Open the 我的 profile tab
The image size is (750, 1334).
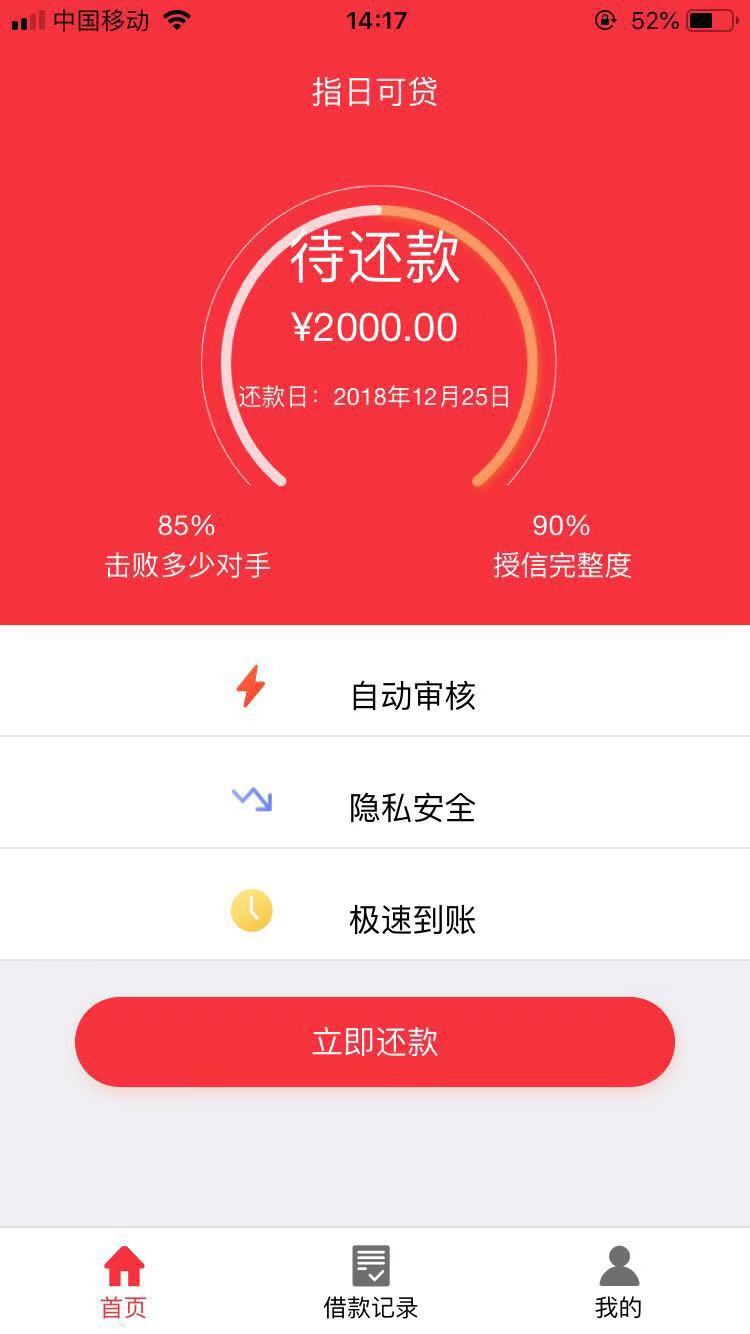[619, 1282]
